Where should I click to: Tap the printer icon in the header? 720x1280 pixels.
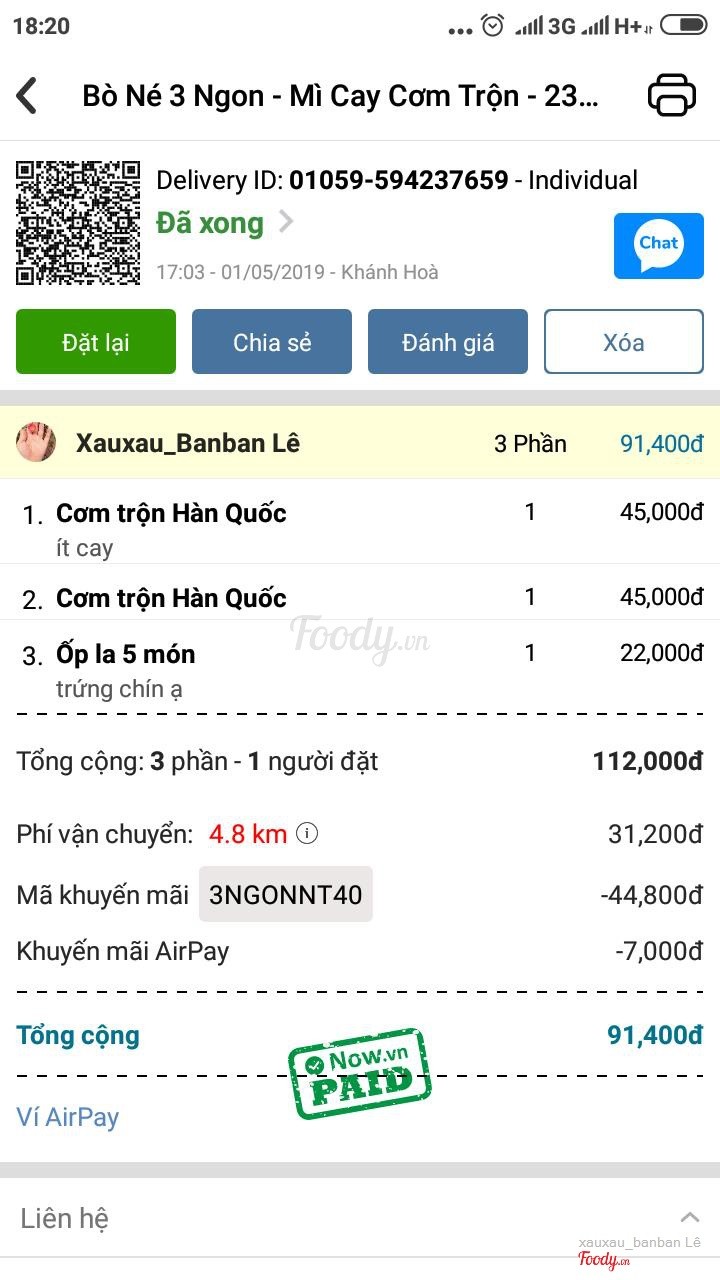click(671, 96)
